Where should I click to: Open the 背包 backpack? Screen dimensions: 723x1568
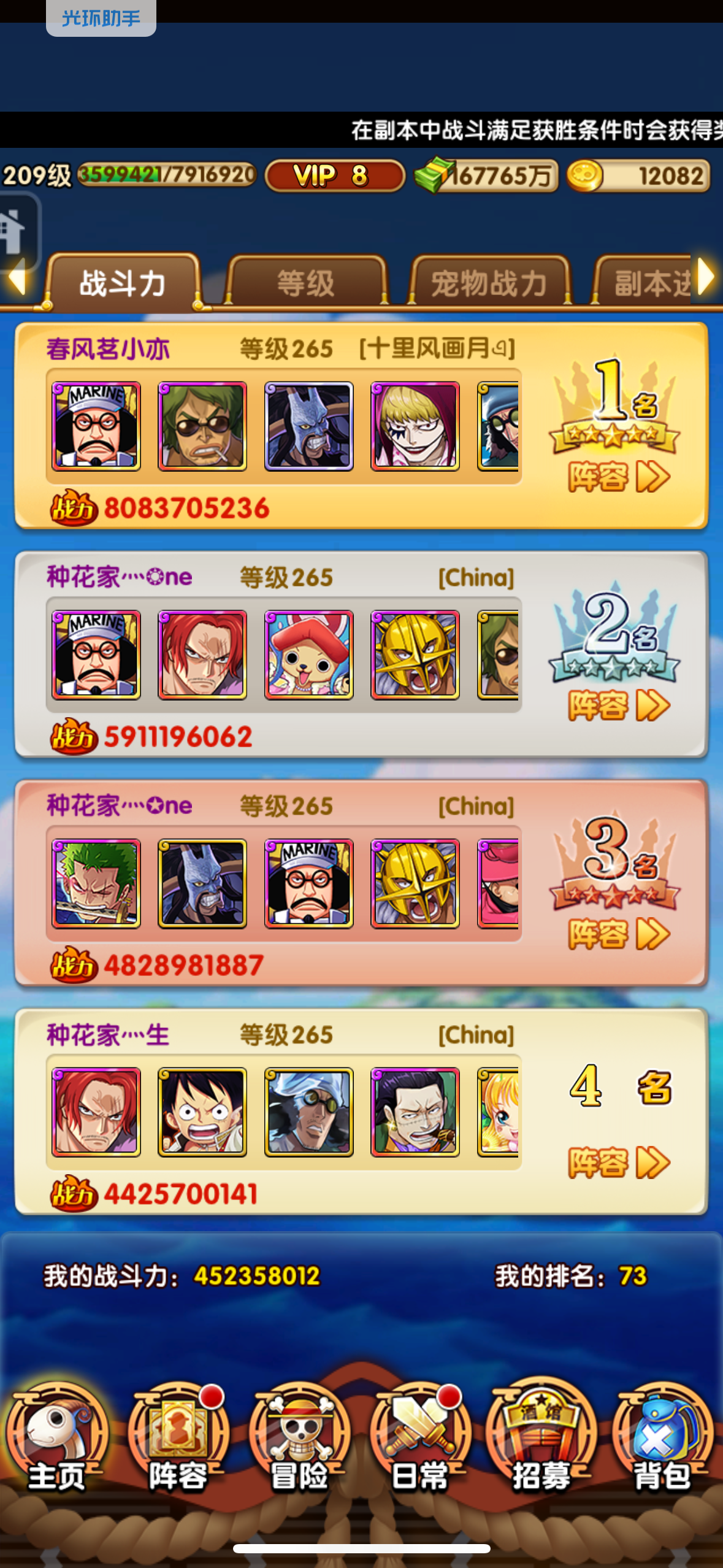coord(662,1438)
